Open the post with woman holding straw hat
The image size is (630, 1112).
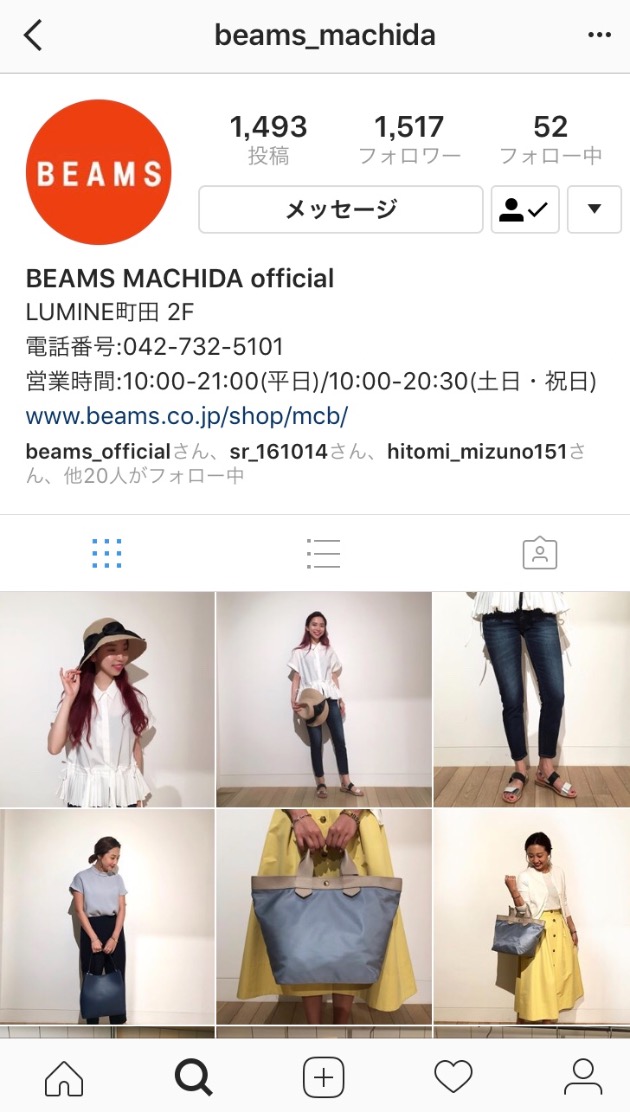(x=107, y=699)
